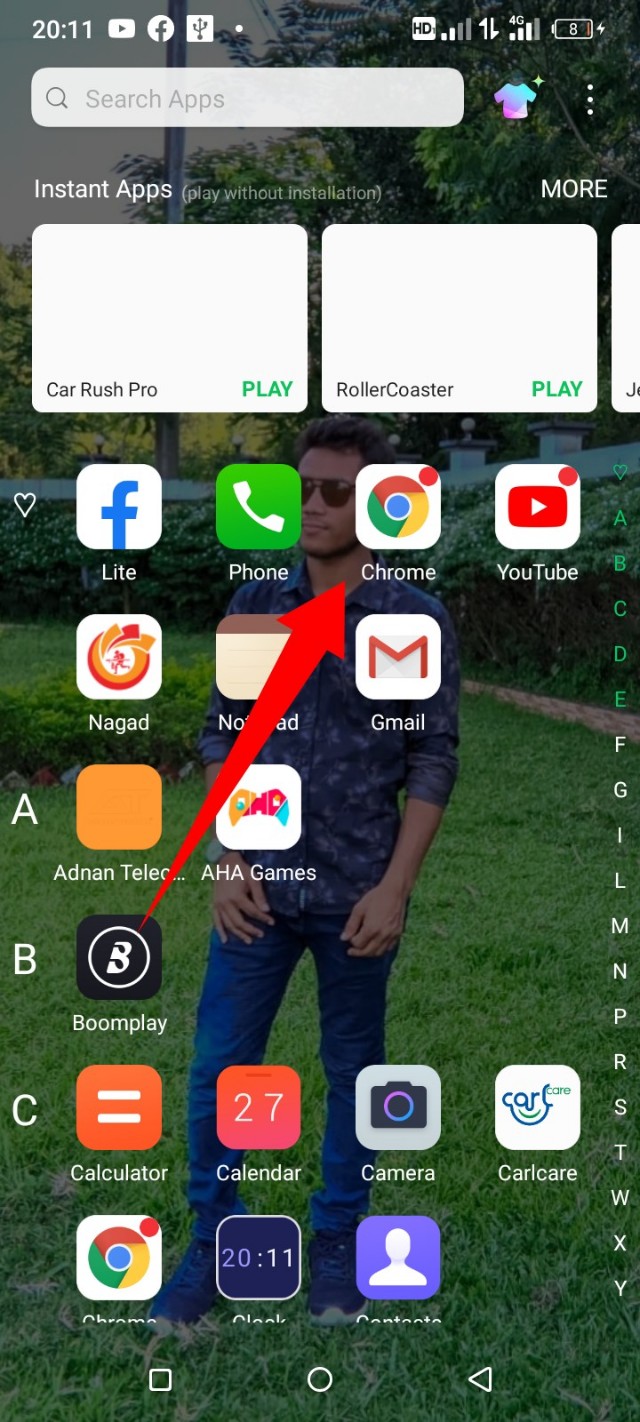The width and height of the screenshot is (640, 1422).
Task: Open YouTube app
Action: 538,507
